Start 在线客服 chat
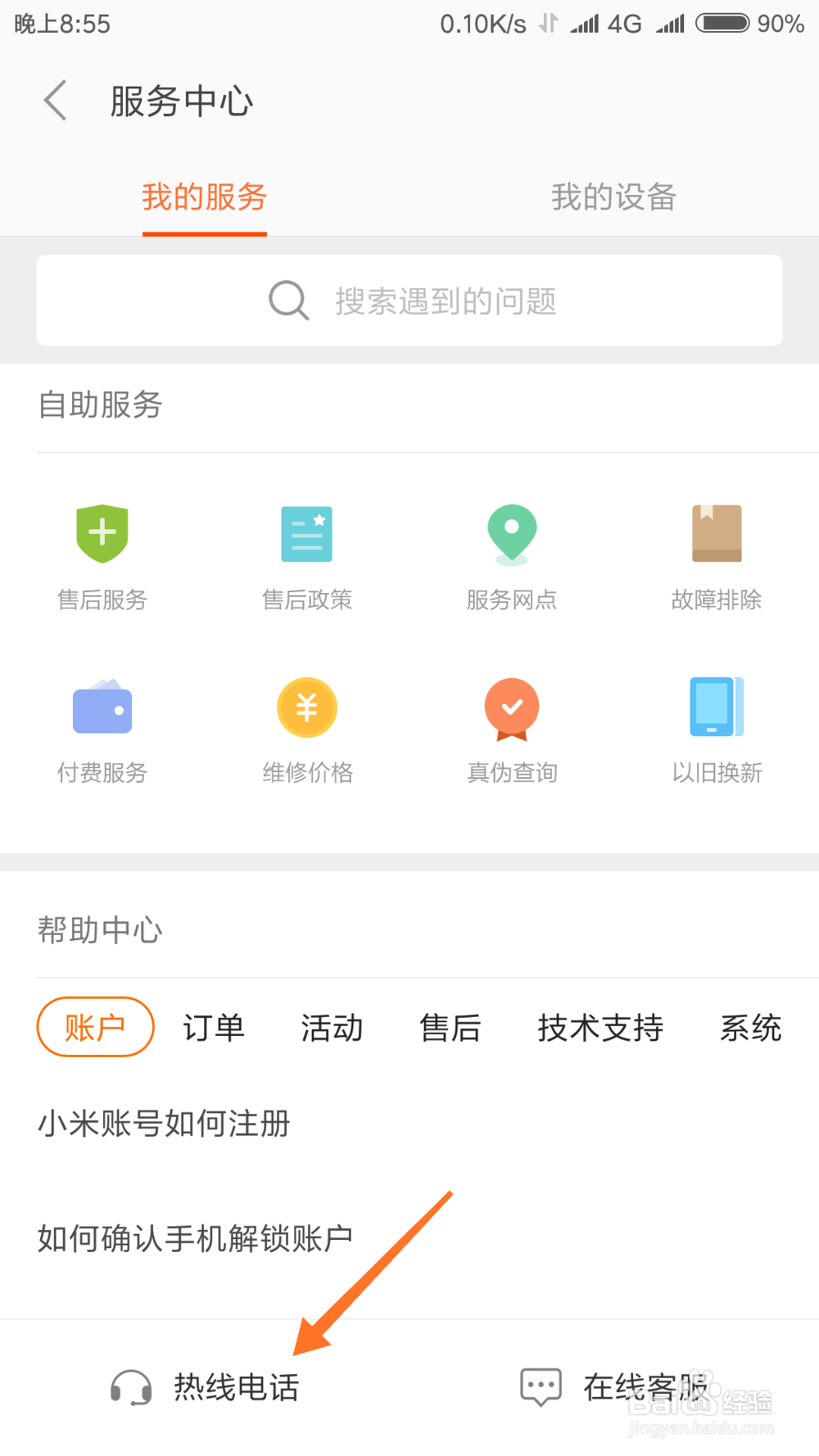Image resolution: width=819 pixels, height=1456 pixels. click(614, 1387)
